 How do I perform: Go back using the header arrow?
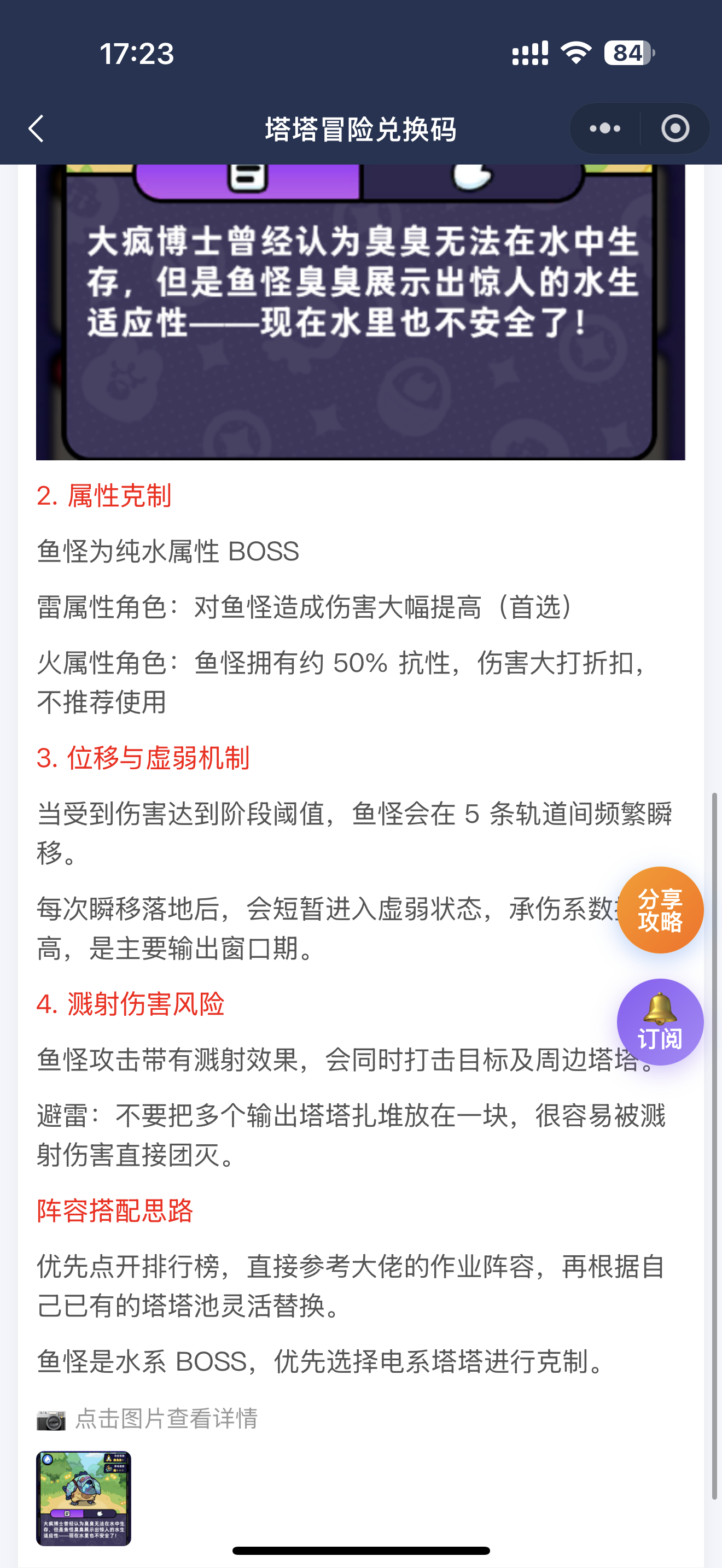(x=36, y=128)
